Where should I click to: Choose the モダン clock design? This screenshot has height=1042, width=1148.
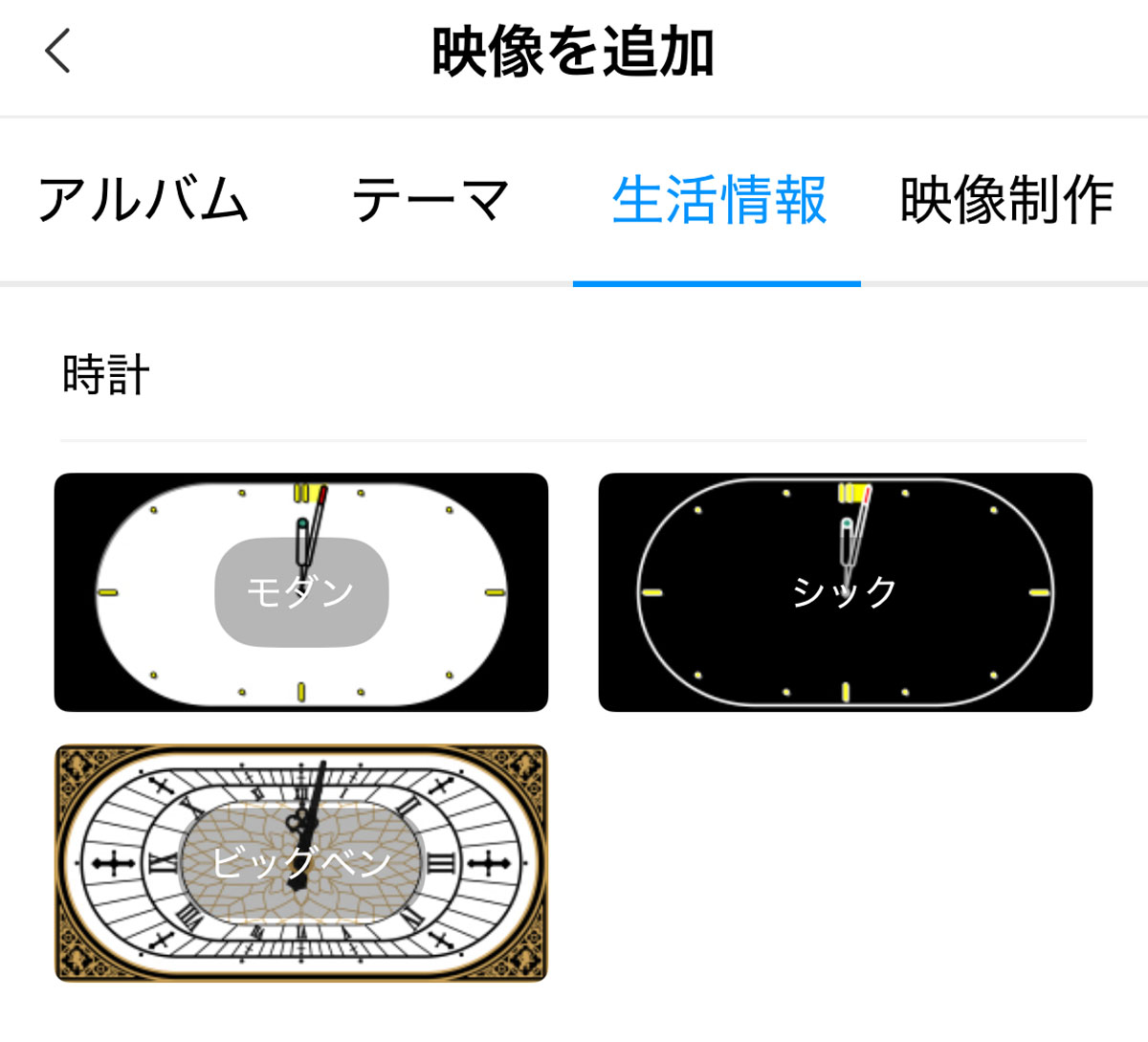point(301,592)
